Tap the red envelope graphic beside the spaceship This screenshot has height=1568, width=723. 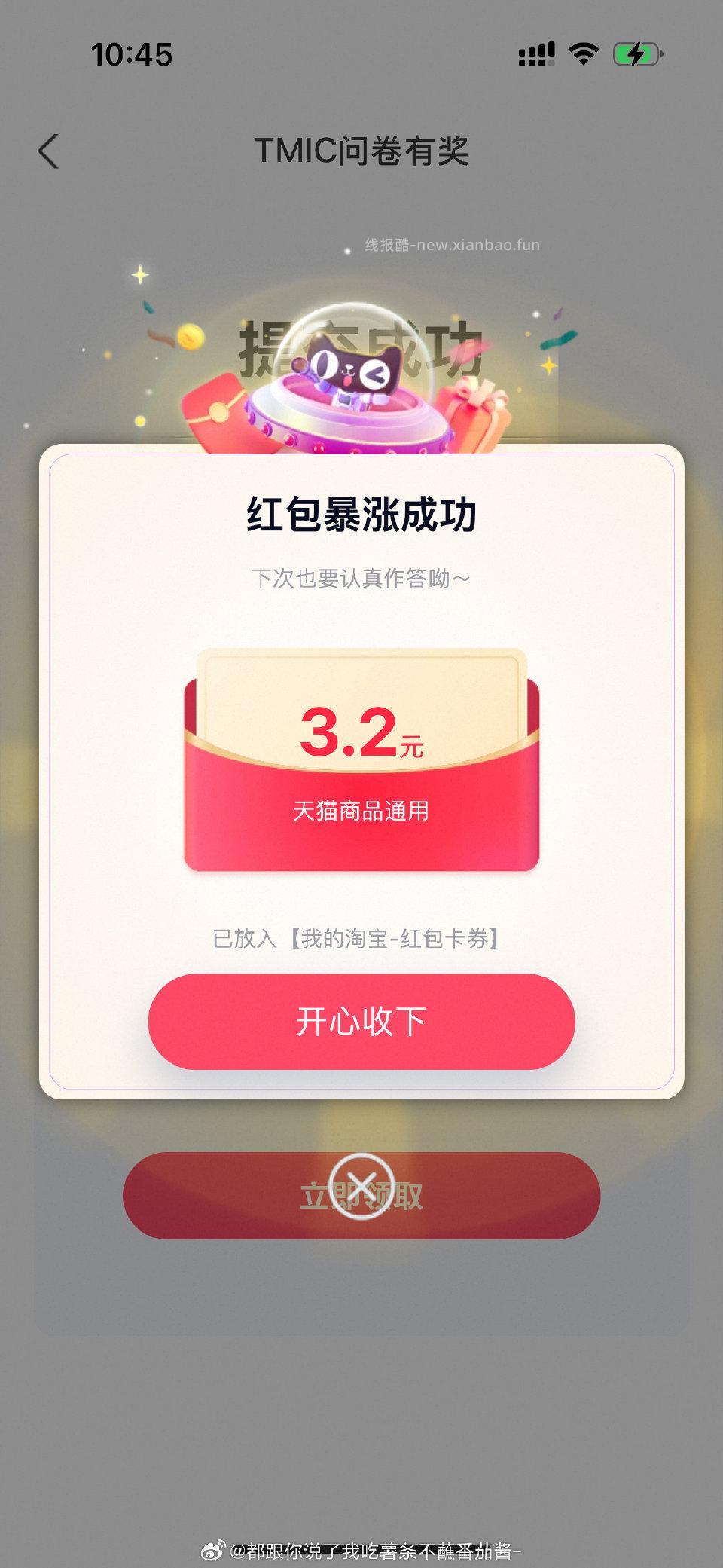[x=218, y=411]
